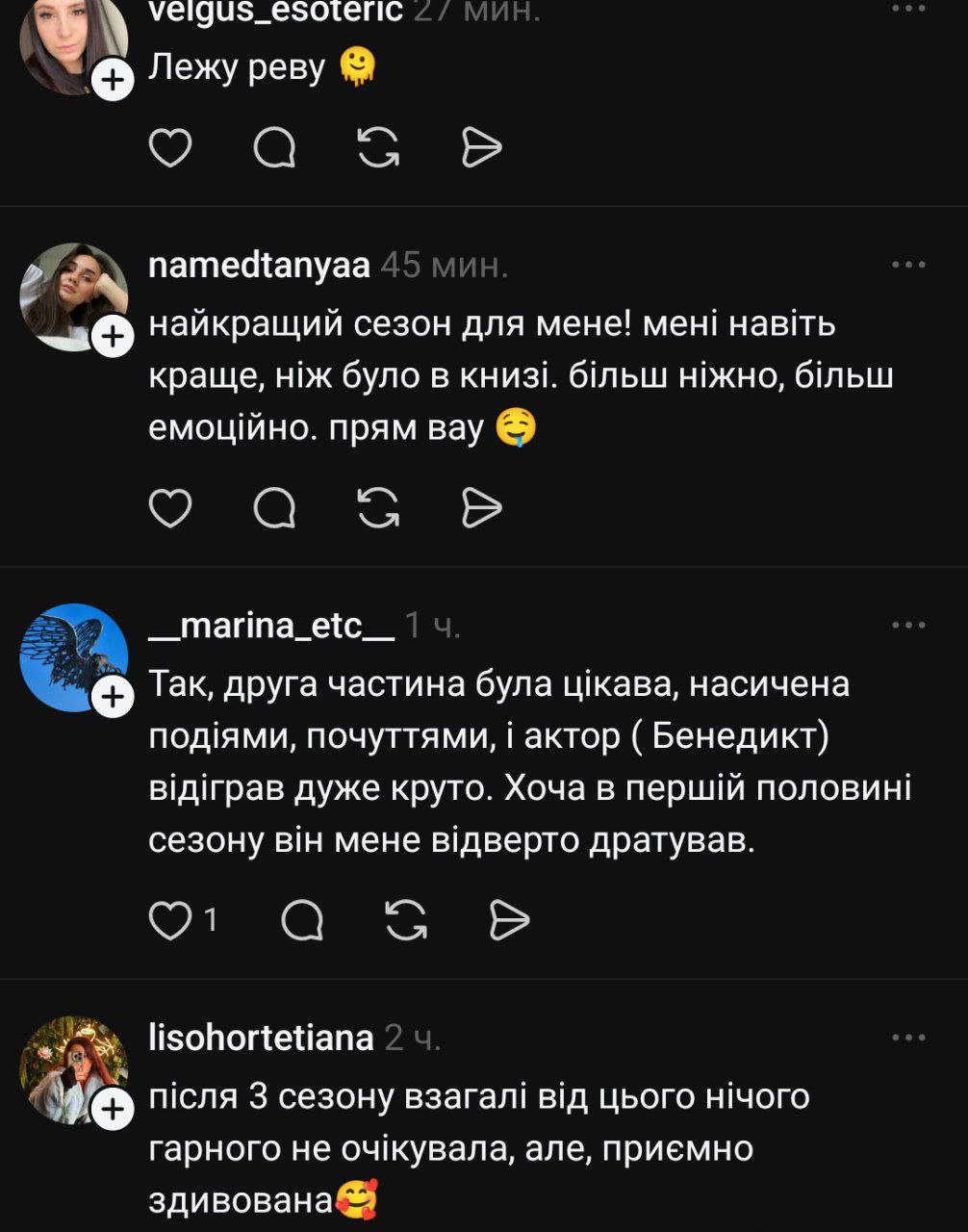Follow __marina_etc__ via the plus badge

pyautogui.click(x=114, y=697)
